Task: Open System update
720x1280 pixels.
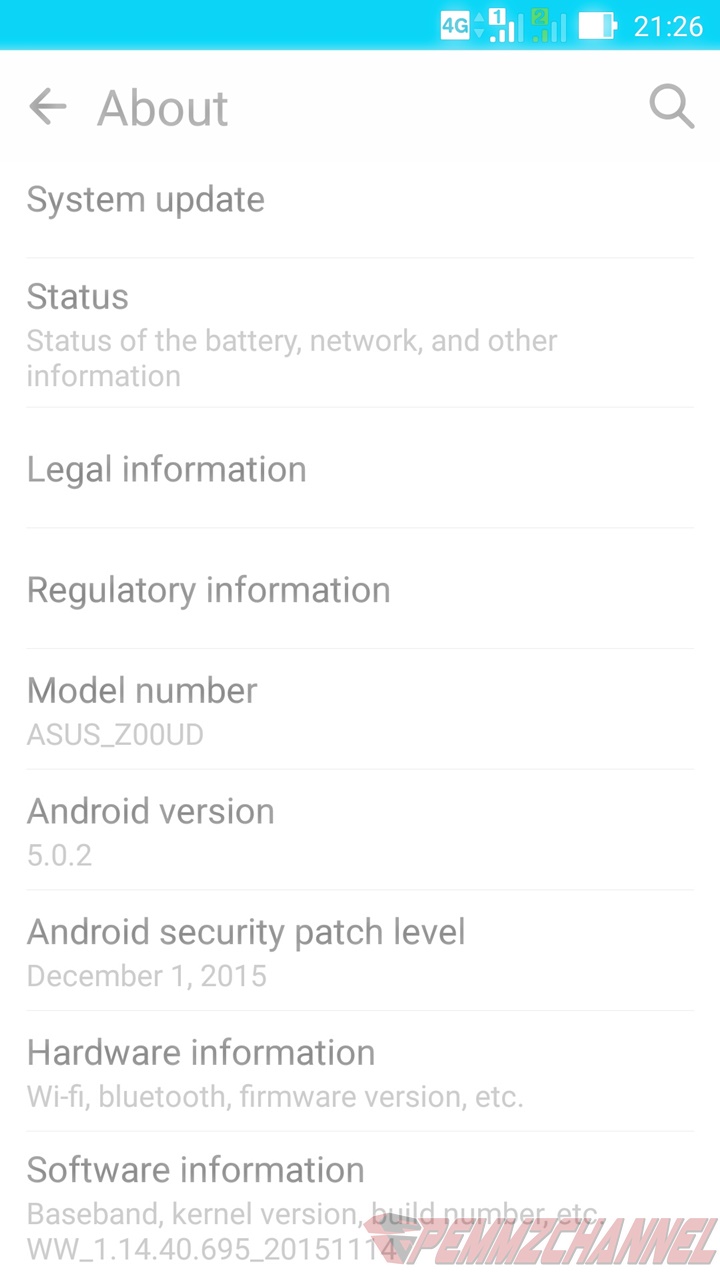Action: pos(360,200)
